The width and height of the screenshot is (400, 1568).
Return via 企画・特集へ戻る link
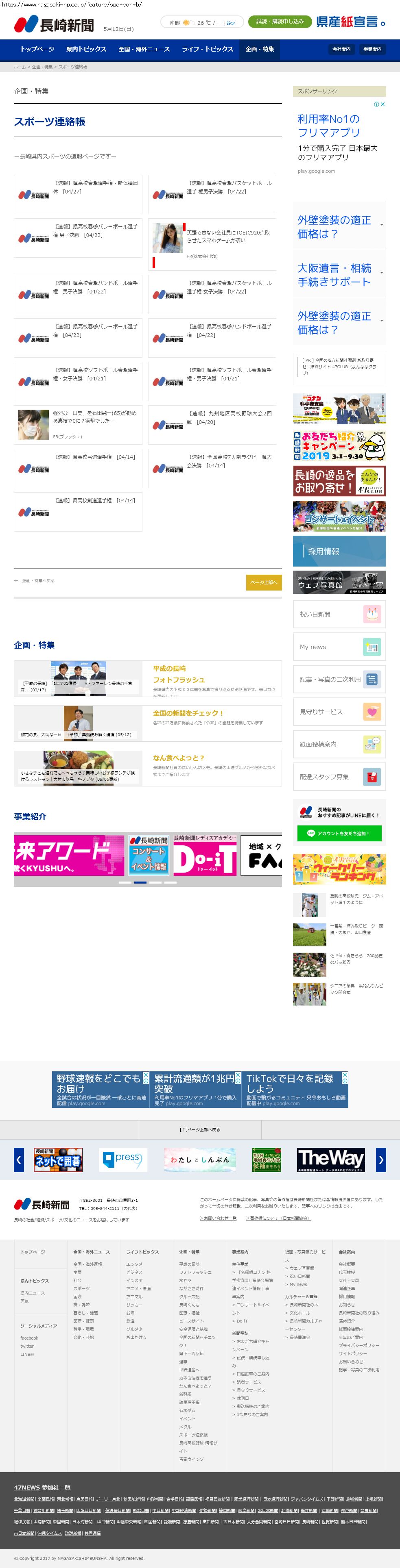click(38, 581)
